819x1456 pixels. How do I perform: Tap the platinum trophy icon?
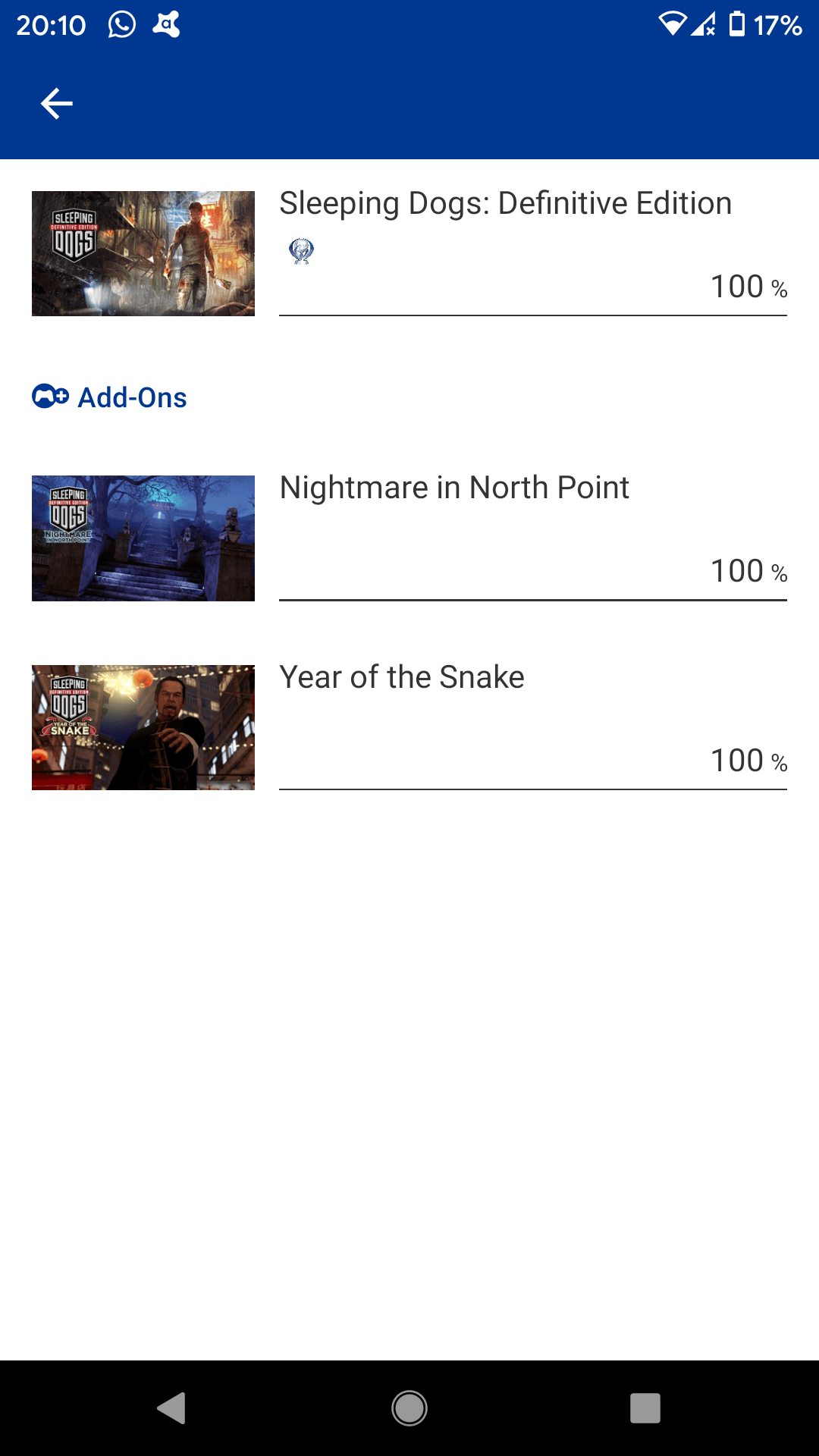[x=301, y=253]
